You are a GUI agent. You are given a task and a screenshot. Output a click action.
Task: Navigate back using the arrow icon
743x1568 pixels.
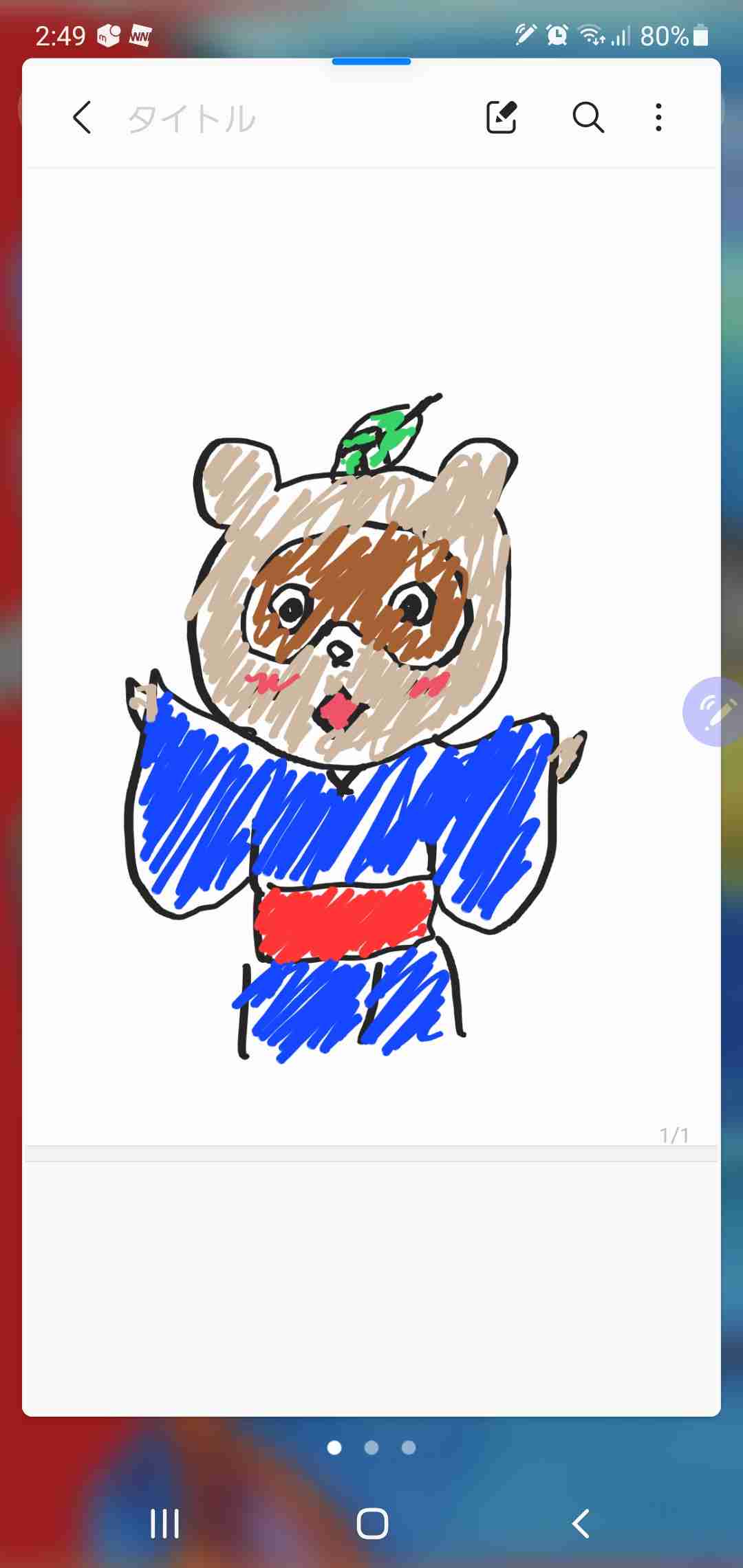click(82, 117)
